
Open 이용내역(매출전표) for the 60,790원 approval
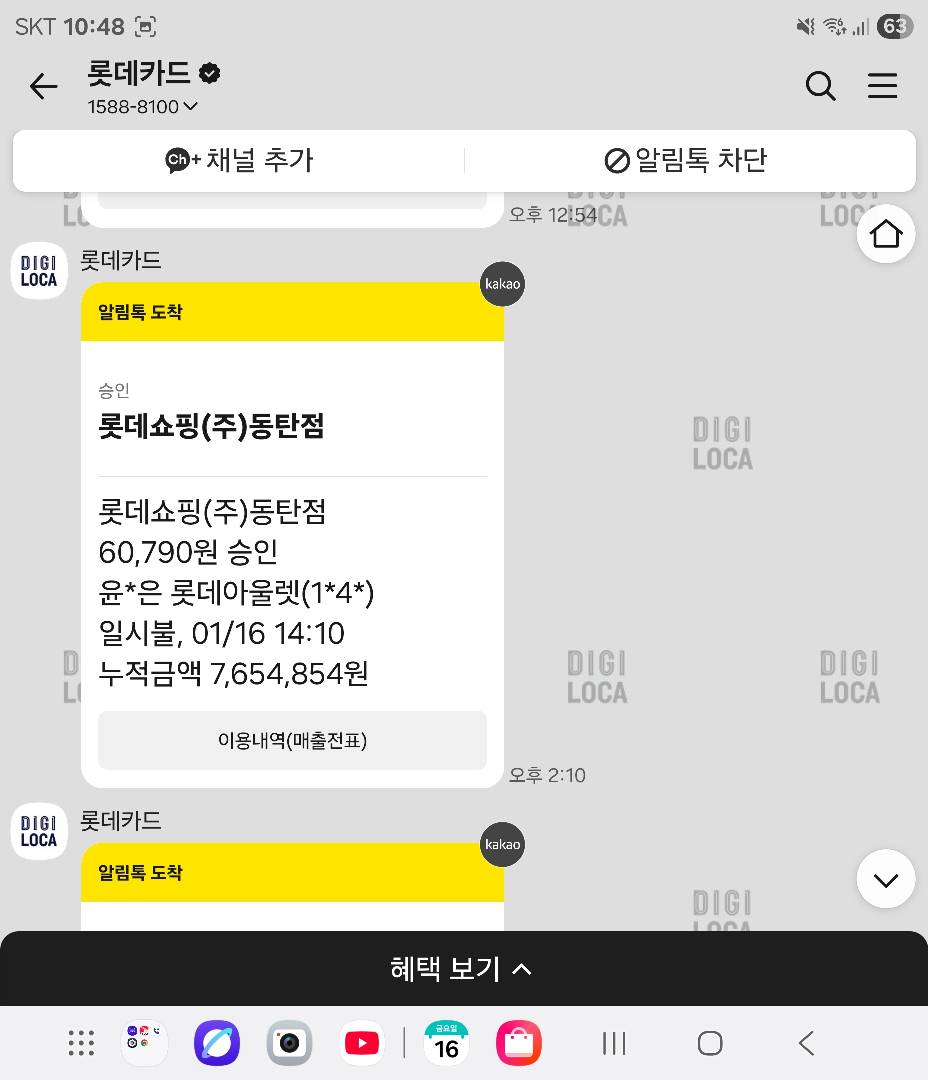pos(292,741)
